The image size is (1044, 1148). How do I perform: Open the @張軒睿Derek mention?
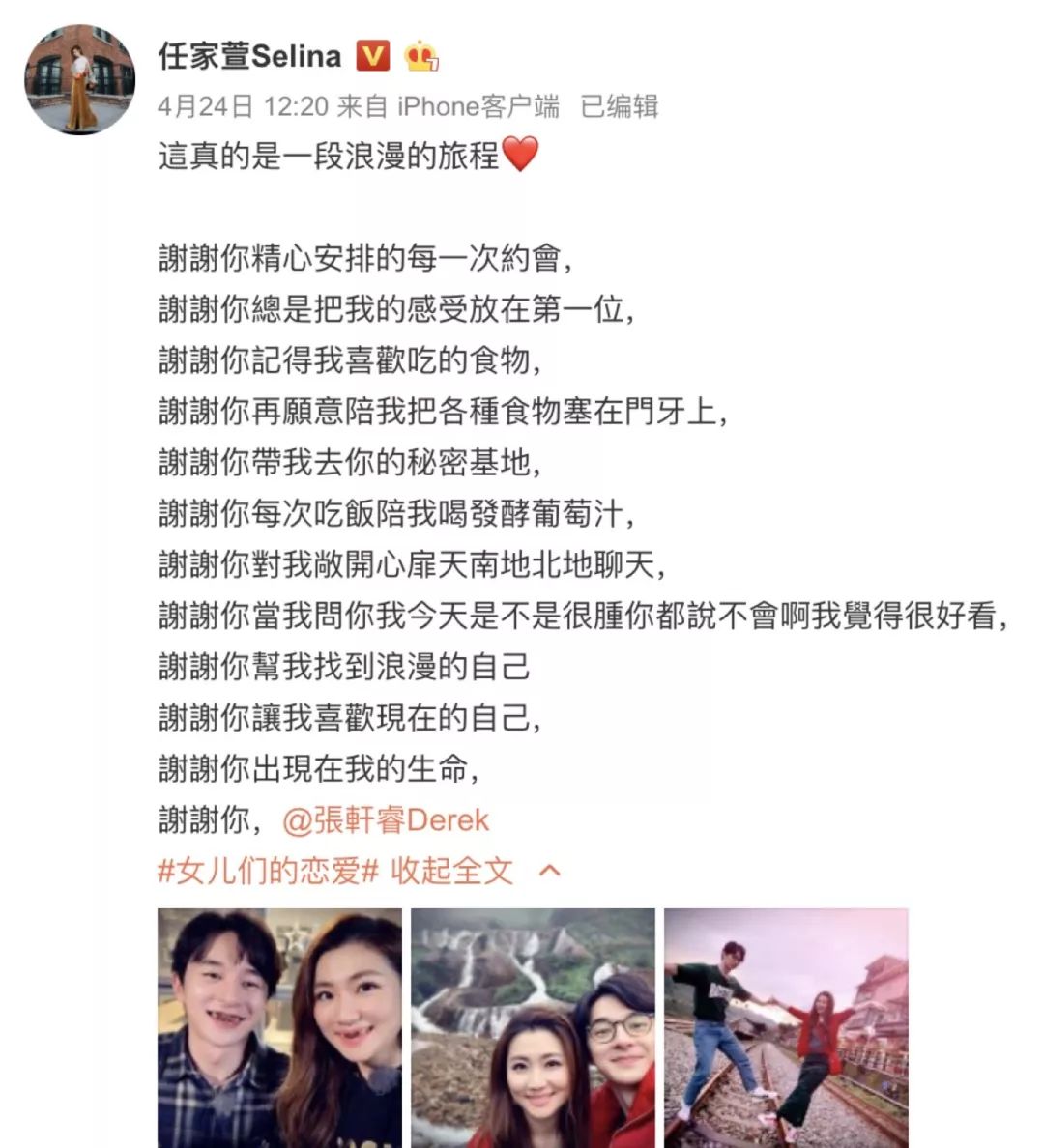pos(386,820)
